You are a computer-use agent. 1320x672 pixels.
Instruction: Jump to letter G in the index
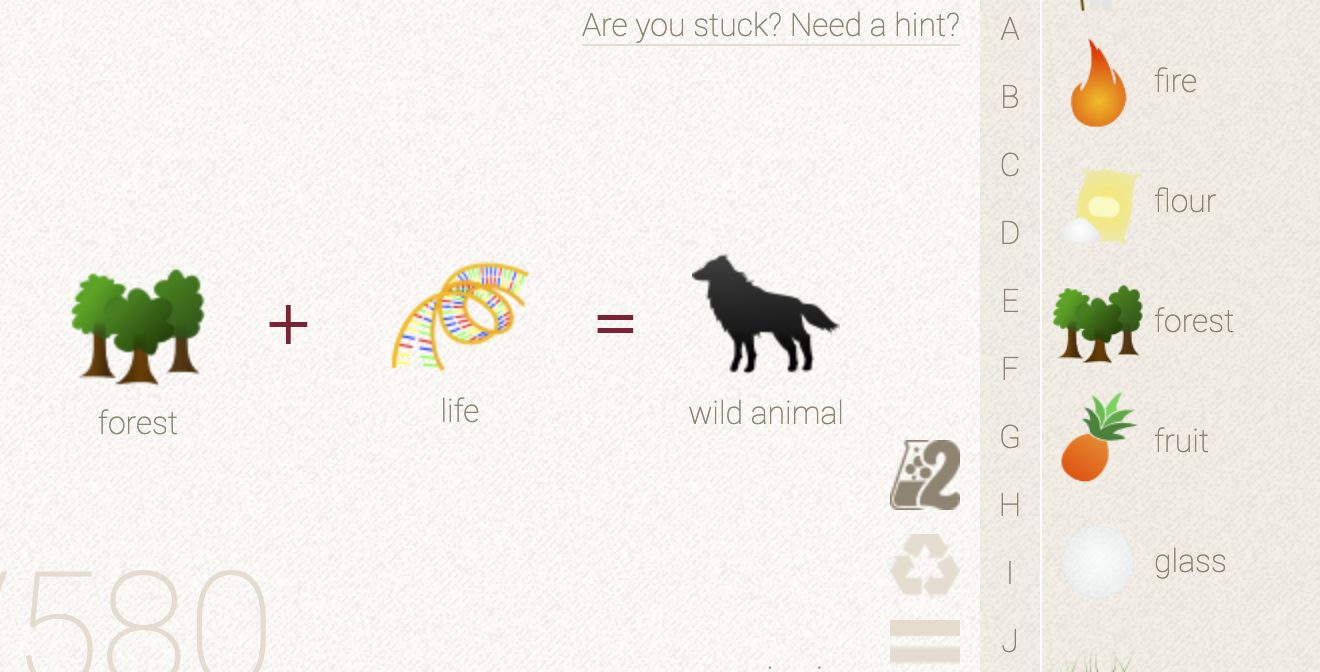coord(1010,437)
